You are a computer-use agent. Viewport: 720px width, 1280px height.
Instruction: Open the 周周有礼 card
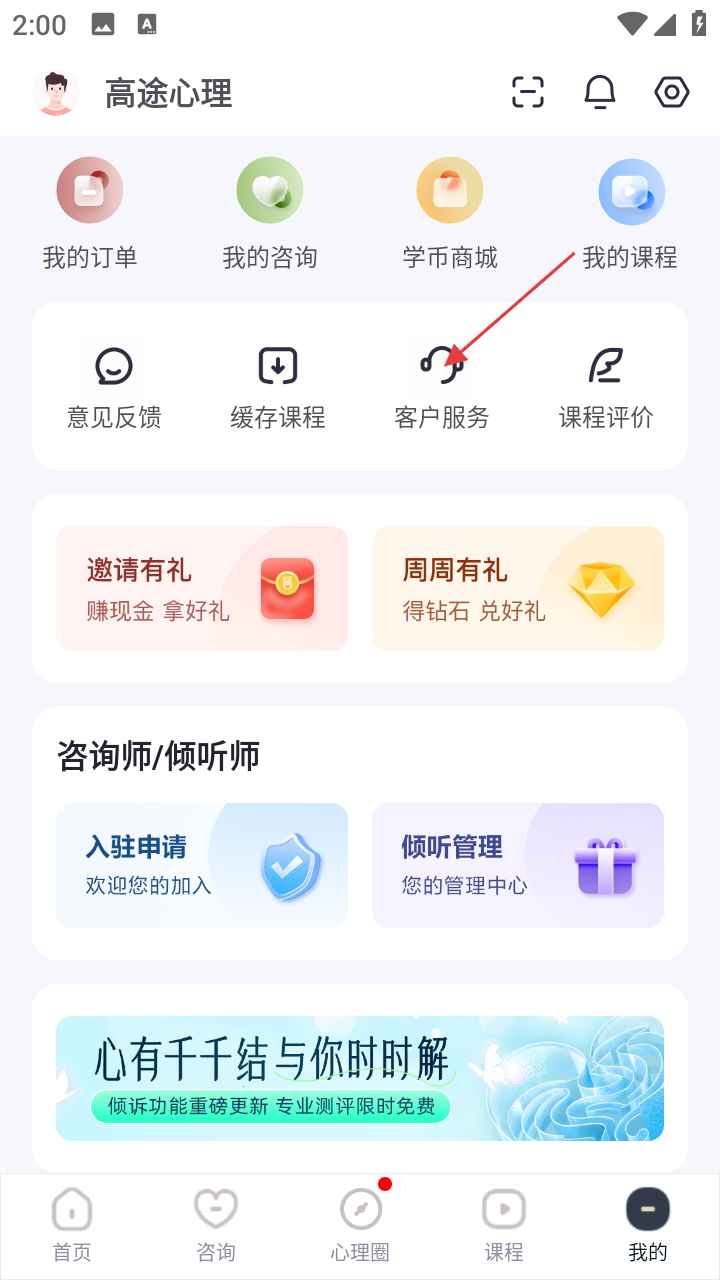coord(518,588)
